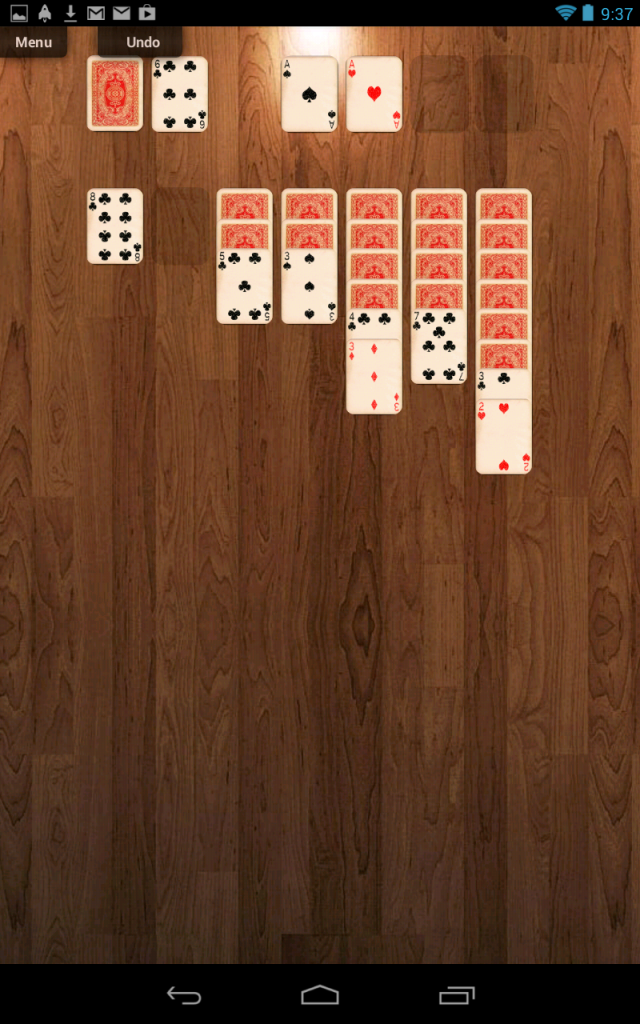Viewport: 640px width, 1024px height.
Task: Select the 6 of clubs waste card
Action: (x=180, y=94)
